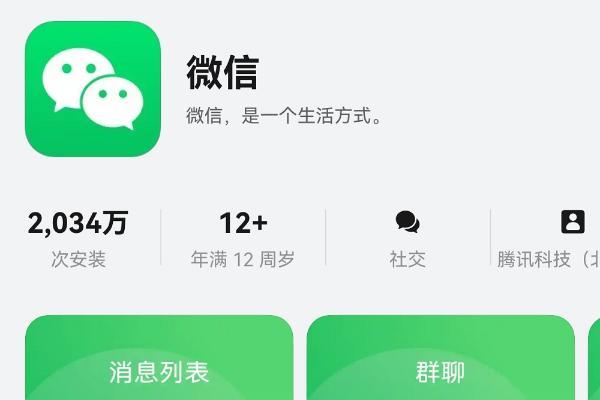600x400 pixels.
Task: Tap the 年满 12 周岁 age rating
Action: (x=243, y=239)
